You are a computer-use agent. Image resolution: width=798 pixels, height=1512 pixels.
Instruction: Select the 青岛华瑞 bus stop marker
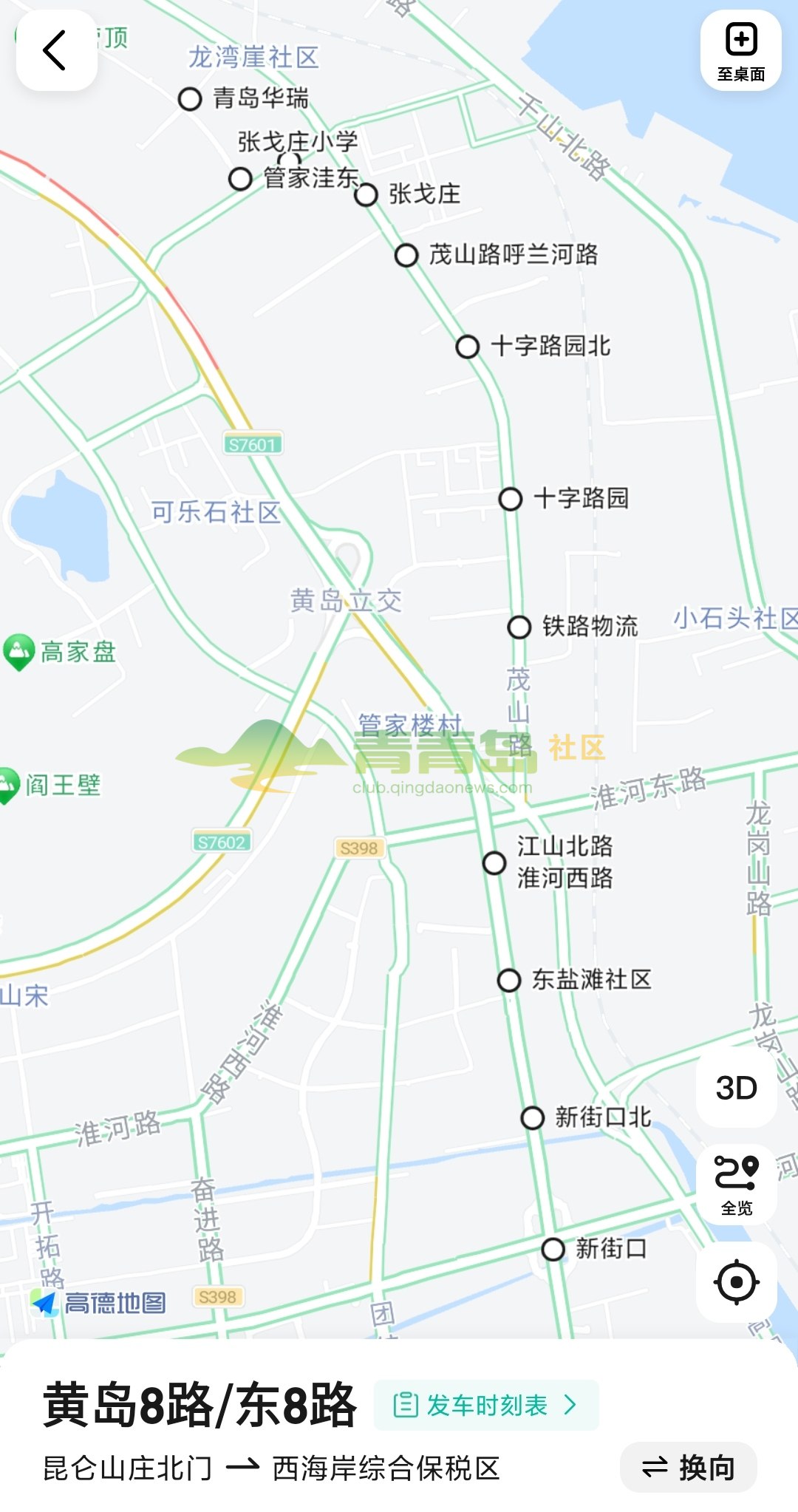point(190,99)
